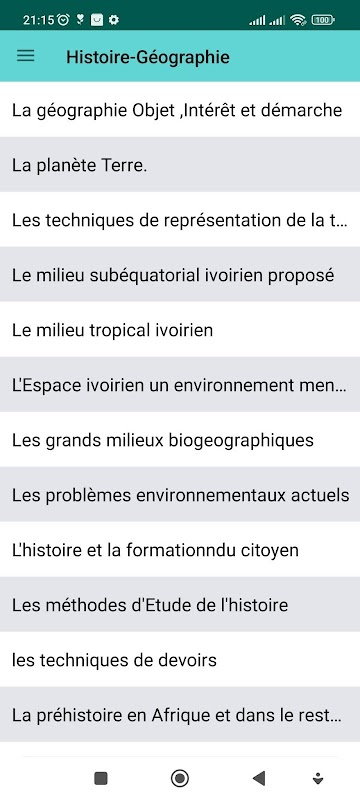This screenshot has width=360, height=800.
Task: Open Les techniques de représentation lesson
Action: [180, 220]
